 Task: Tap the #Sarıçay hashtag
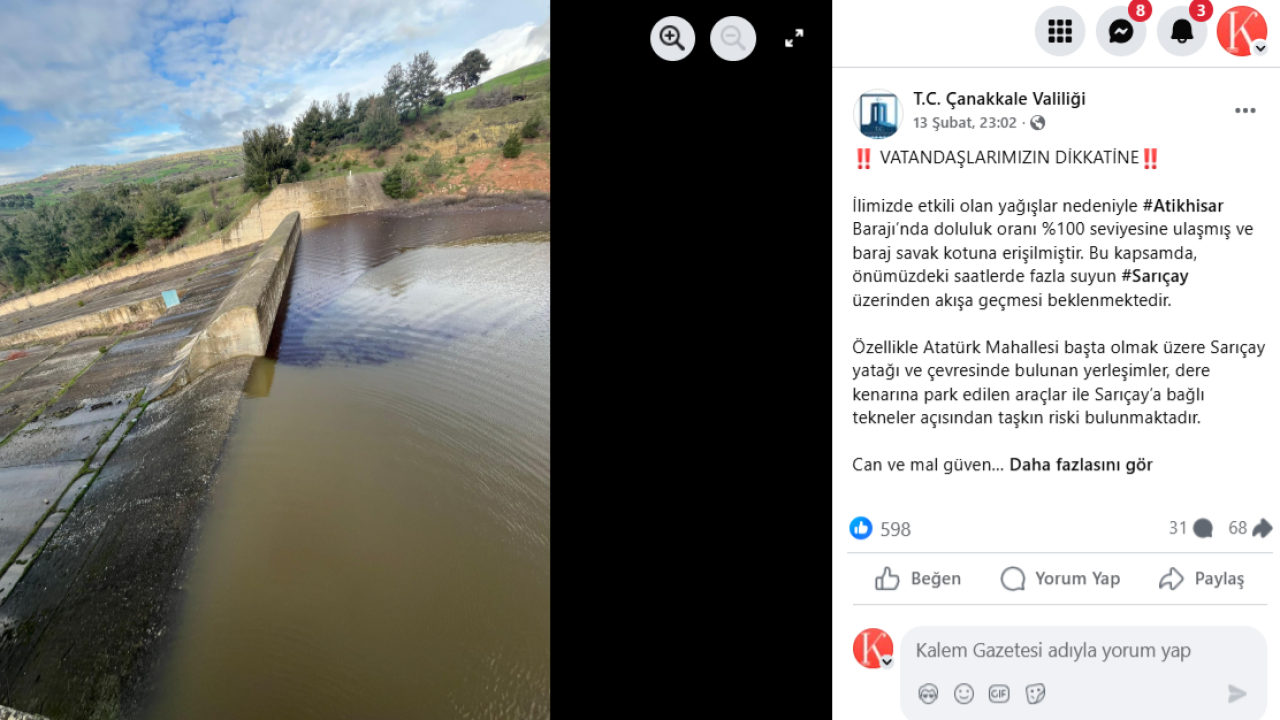point(1154,276)
